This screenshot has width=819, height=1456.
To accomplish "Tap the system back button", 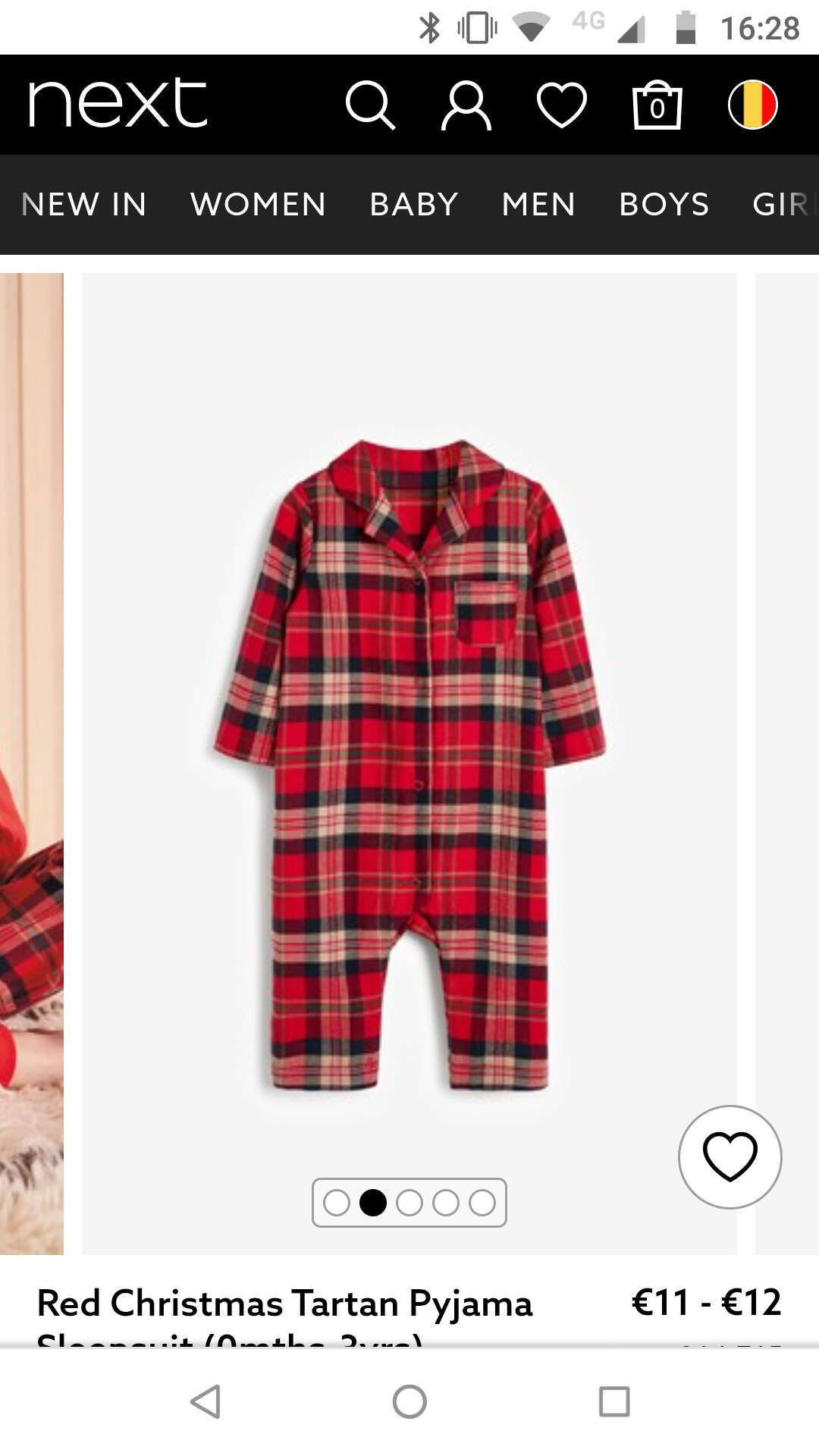I will tap(205, 1401).
